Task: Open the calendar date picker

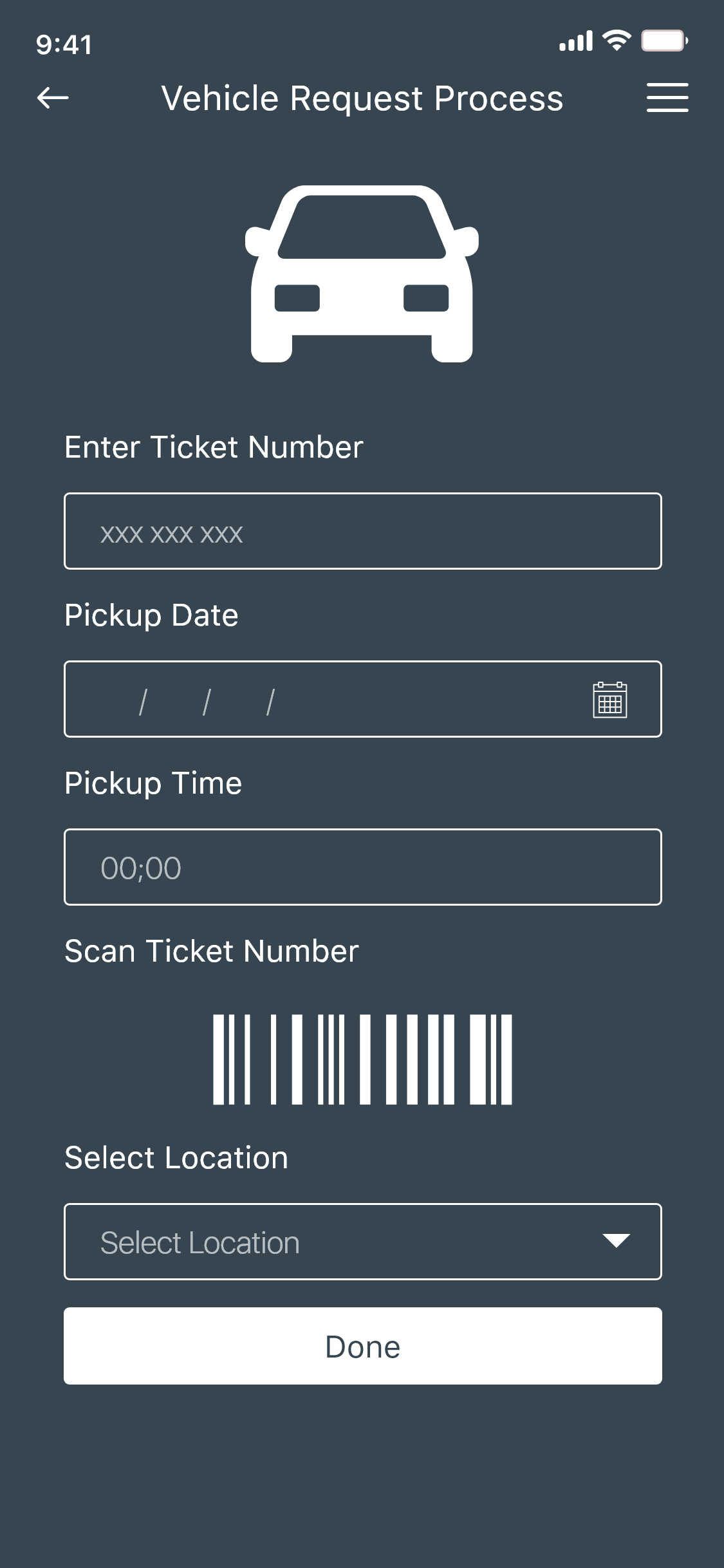Action: coord(609,700)
